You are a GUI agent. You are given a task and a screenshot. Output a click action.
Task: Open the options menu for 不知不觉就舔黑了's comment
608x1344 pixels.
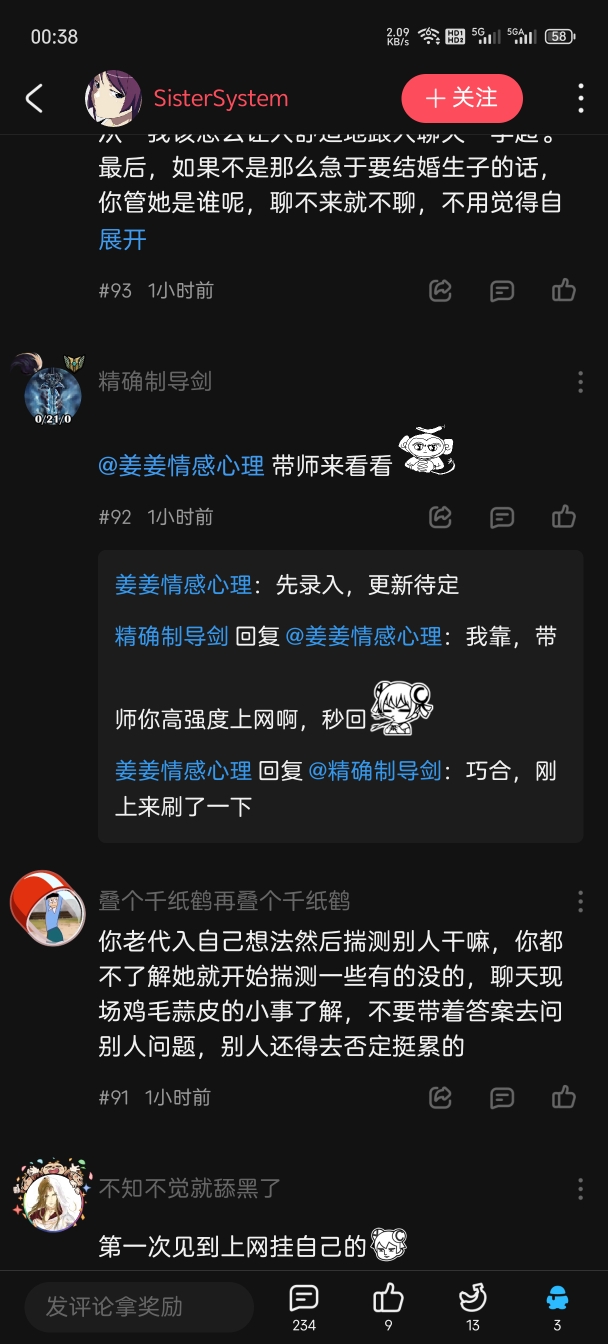click(580, 1188)
